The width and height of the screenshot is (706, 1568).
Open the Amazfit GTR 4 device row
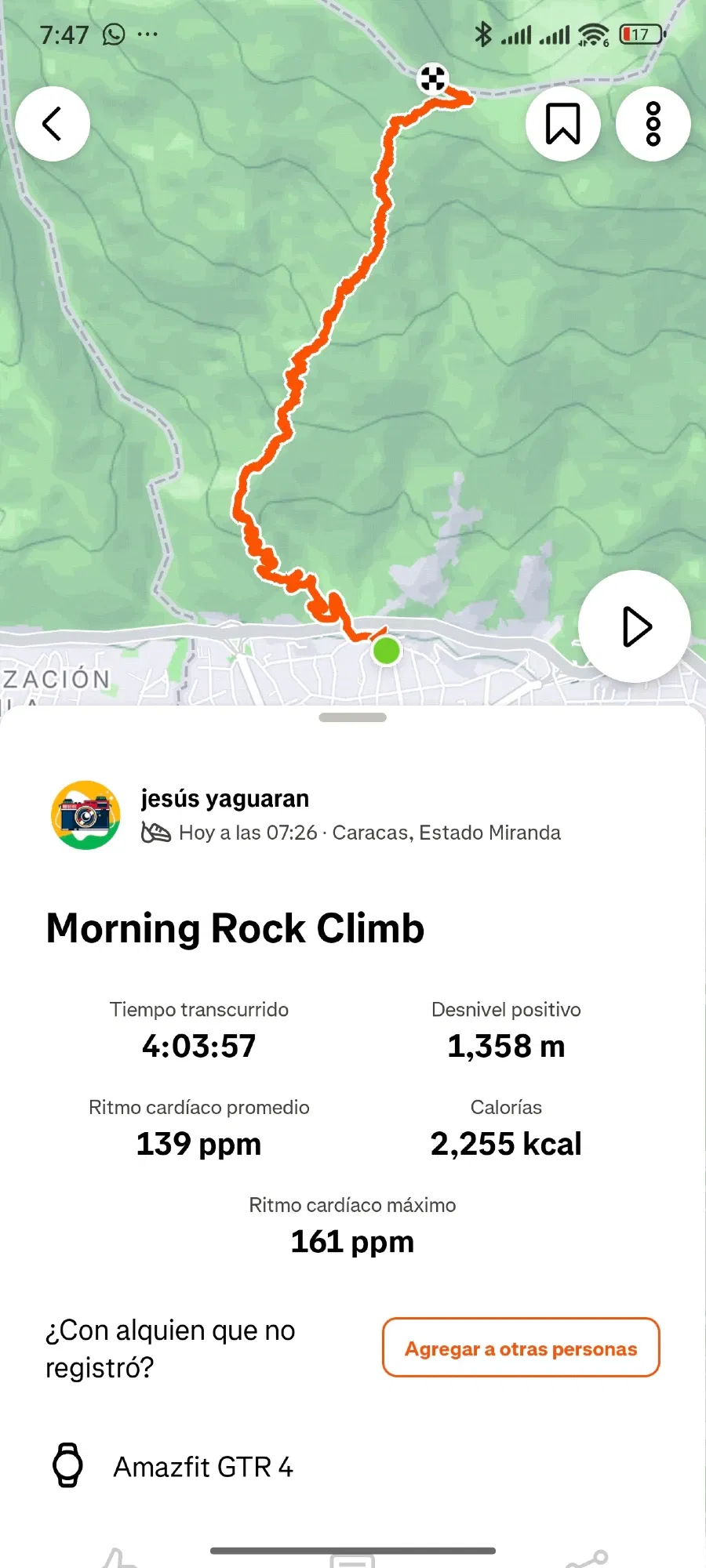point(204,1466)
